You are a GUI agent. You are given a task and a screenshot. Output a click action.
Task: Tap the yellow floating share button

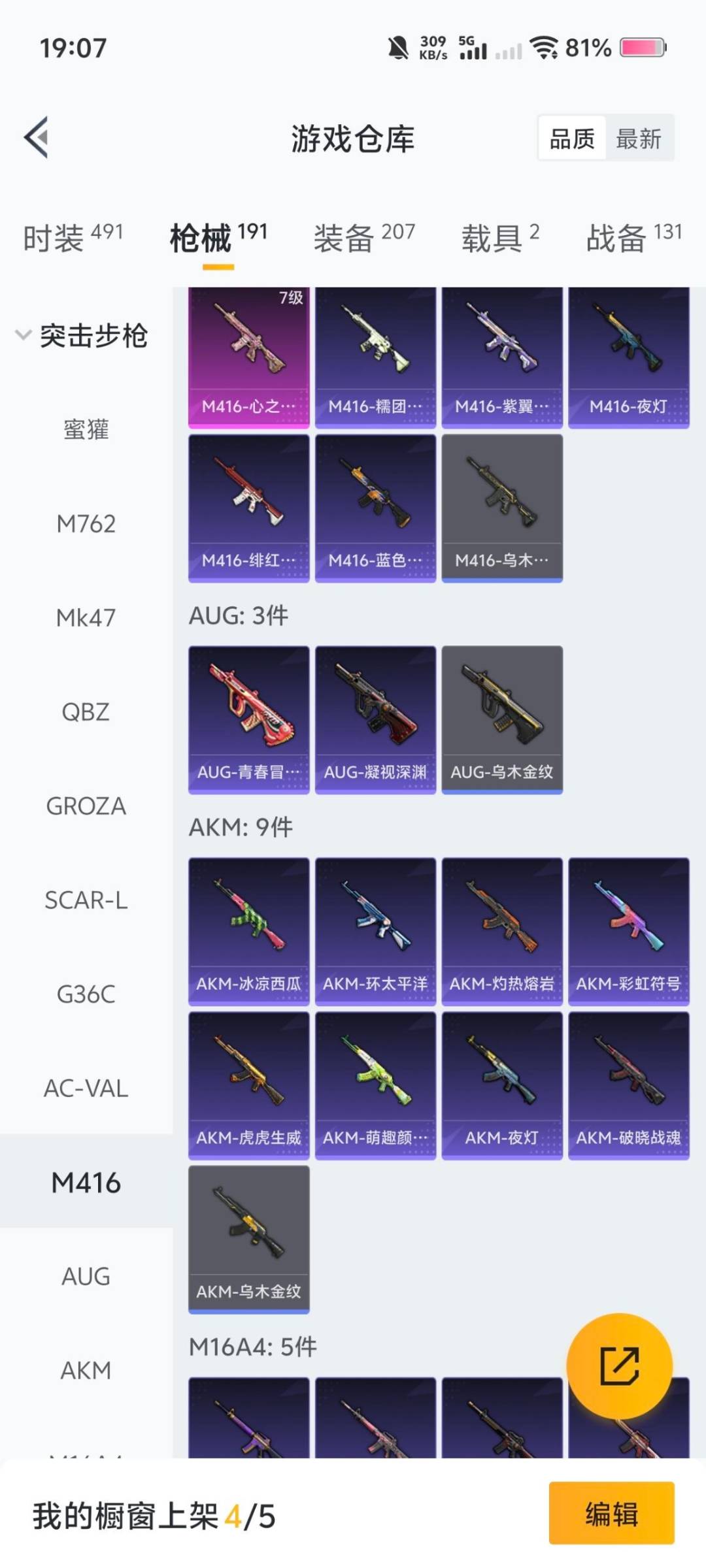click(x=618, y=1365)
